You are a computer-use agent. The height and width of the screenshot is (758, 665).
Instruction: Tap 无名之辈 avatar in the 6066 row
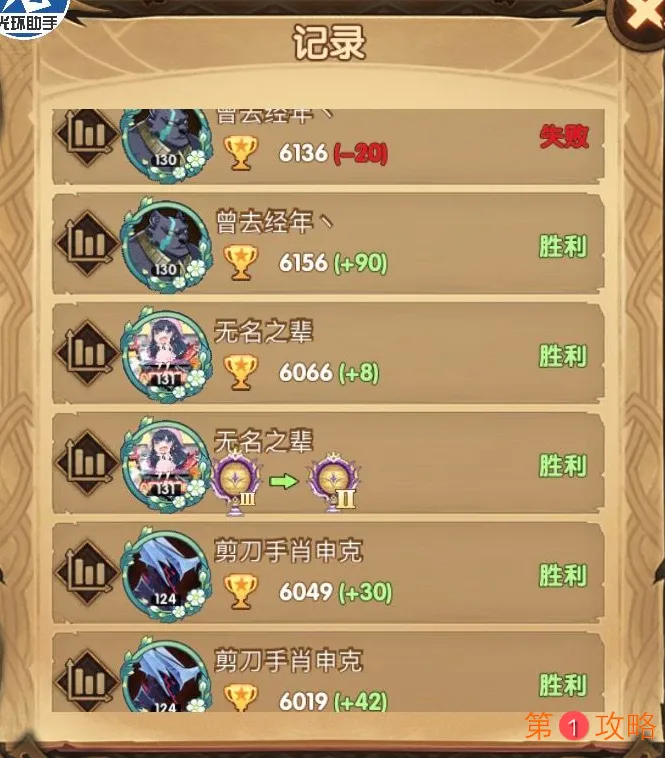tap(165, 353)
